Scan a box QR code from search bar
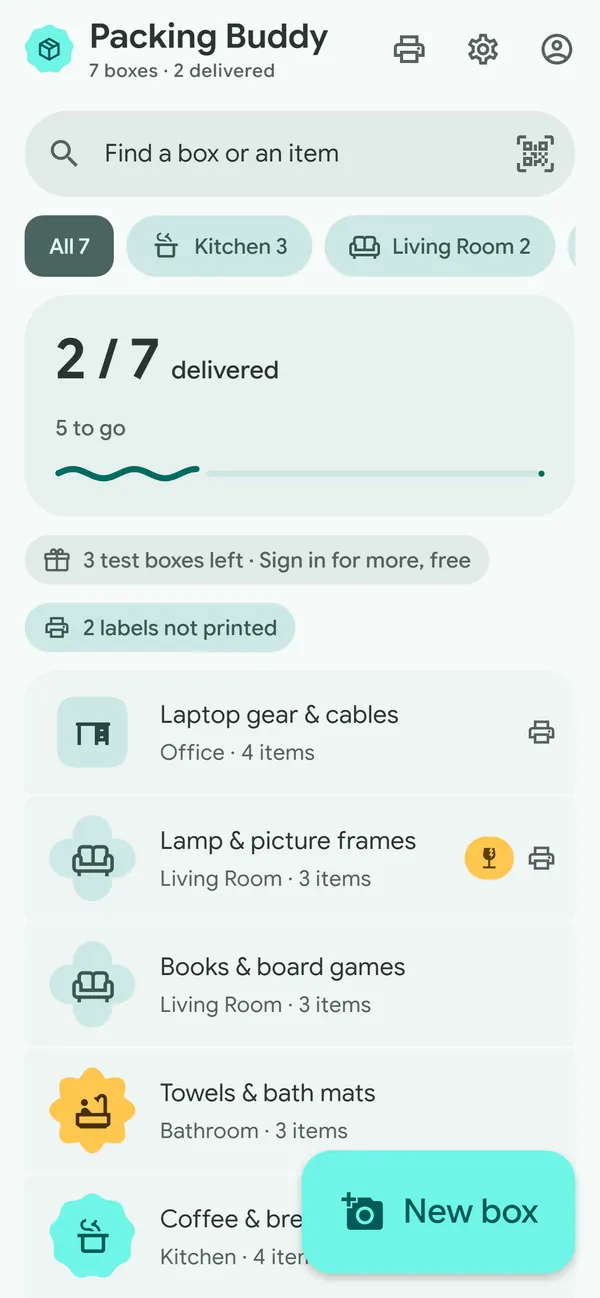 (x=535, y=154)
